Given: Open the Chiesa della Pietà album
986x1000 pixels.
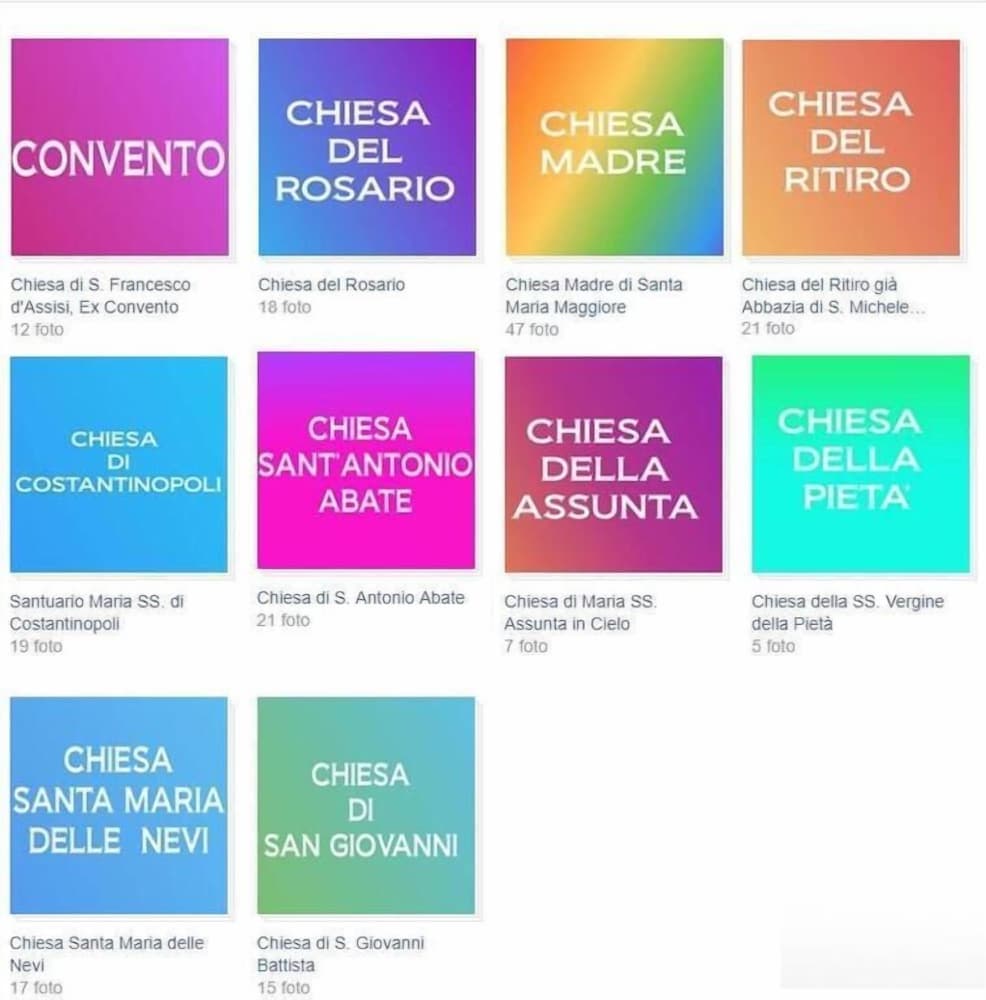Looking at the screenshot, I should (x=860, y=463).
